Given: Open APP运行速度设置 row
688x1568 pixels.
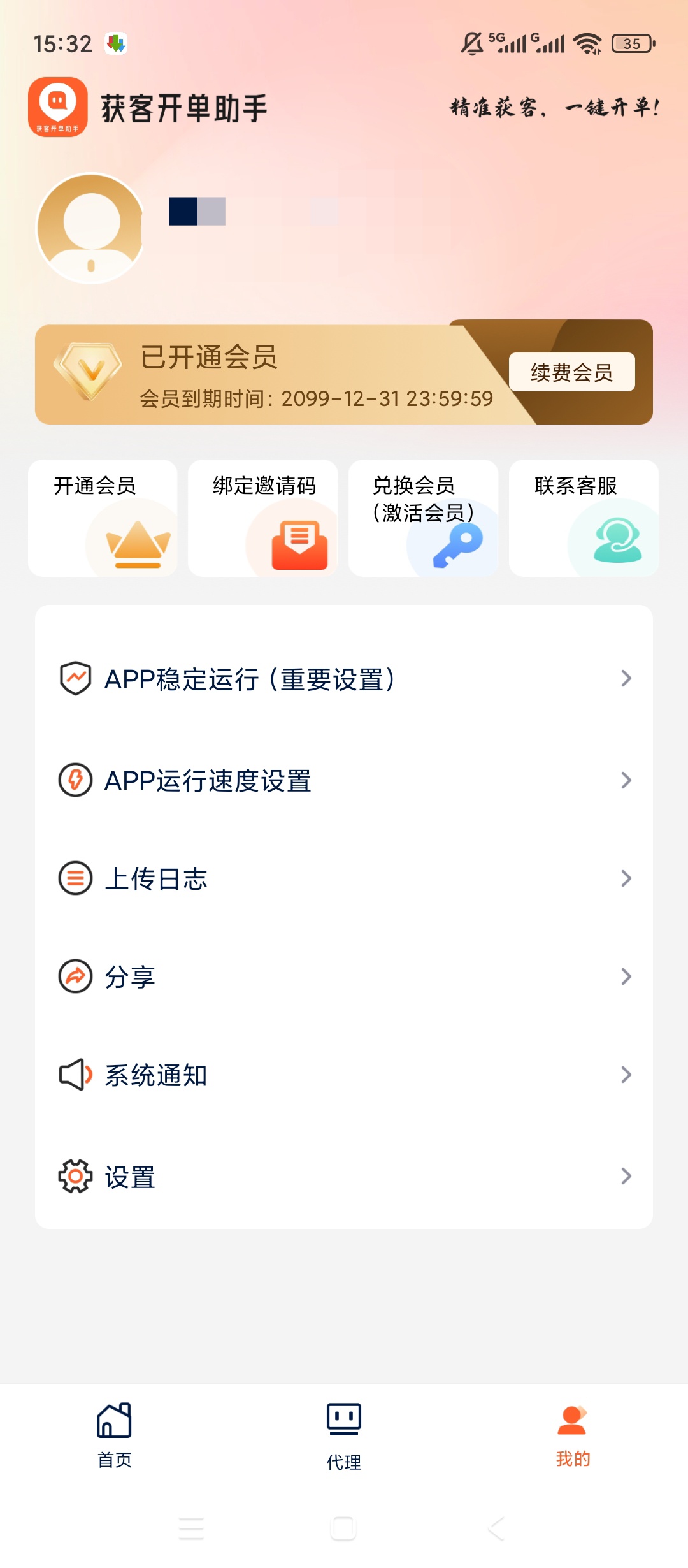Looking at the screenshot, I should (344, 780).
